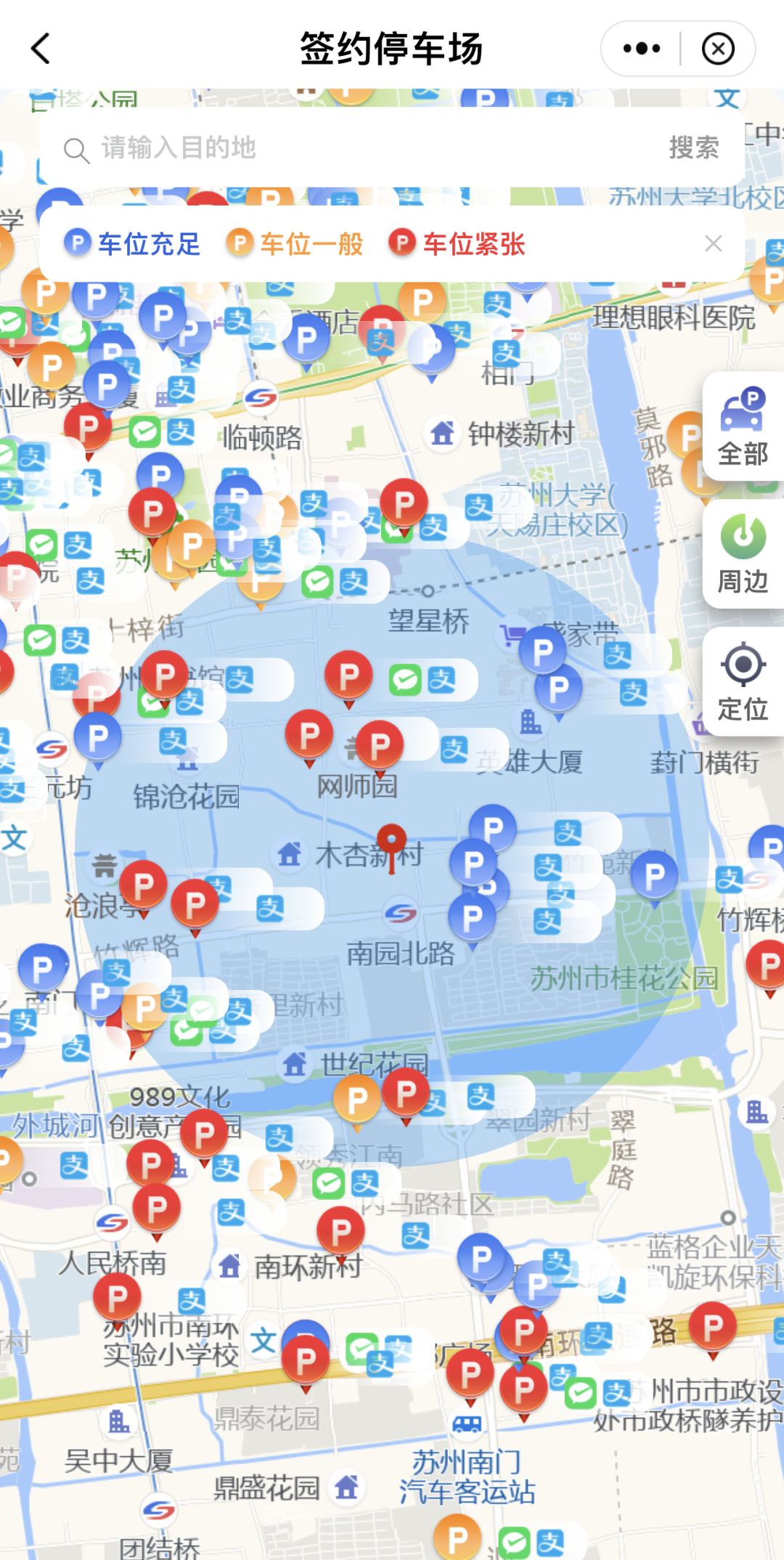The height and width of the screenshot is (1560, 784).
Task: Show nearby parking with 周边
Action: 743,554
